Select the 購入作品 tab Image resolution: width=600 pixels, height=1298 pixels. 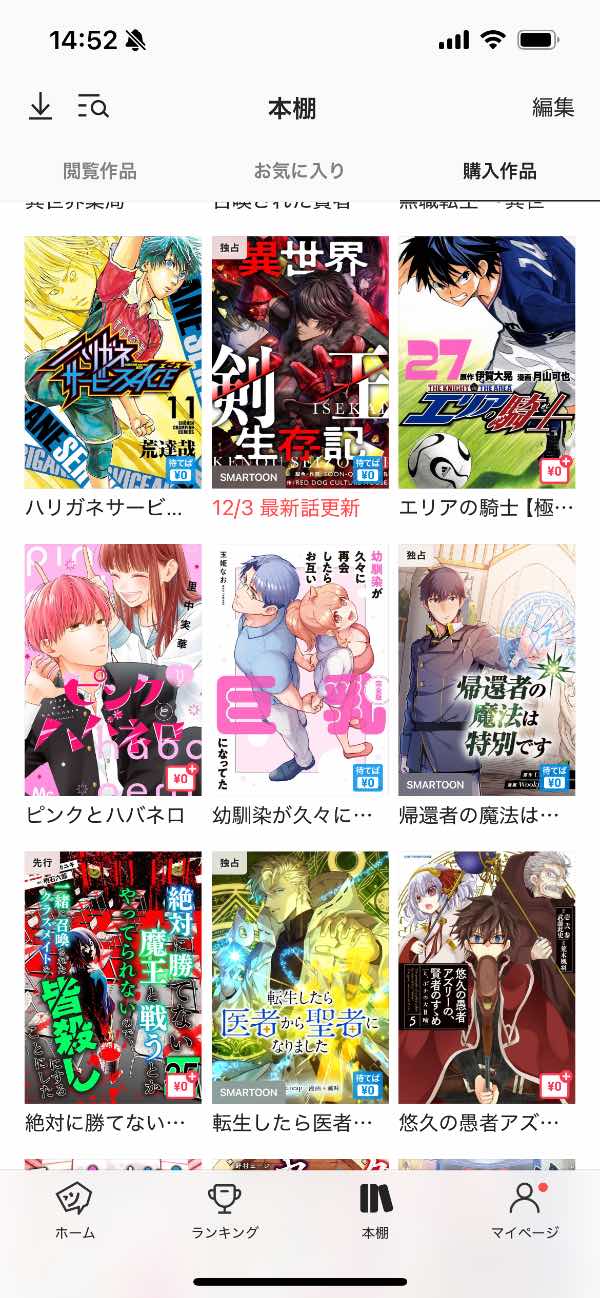coord(499,171)
